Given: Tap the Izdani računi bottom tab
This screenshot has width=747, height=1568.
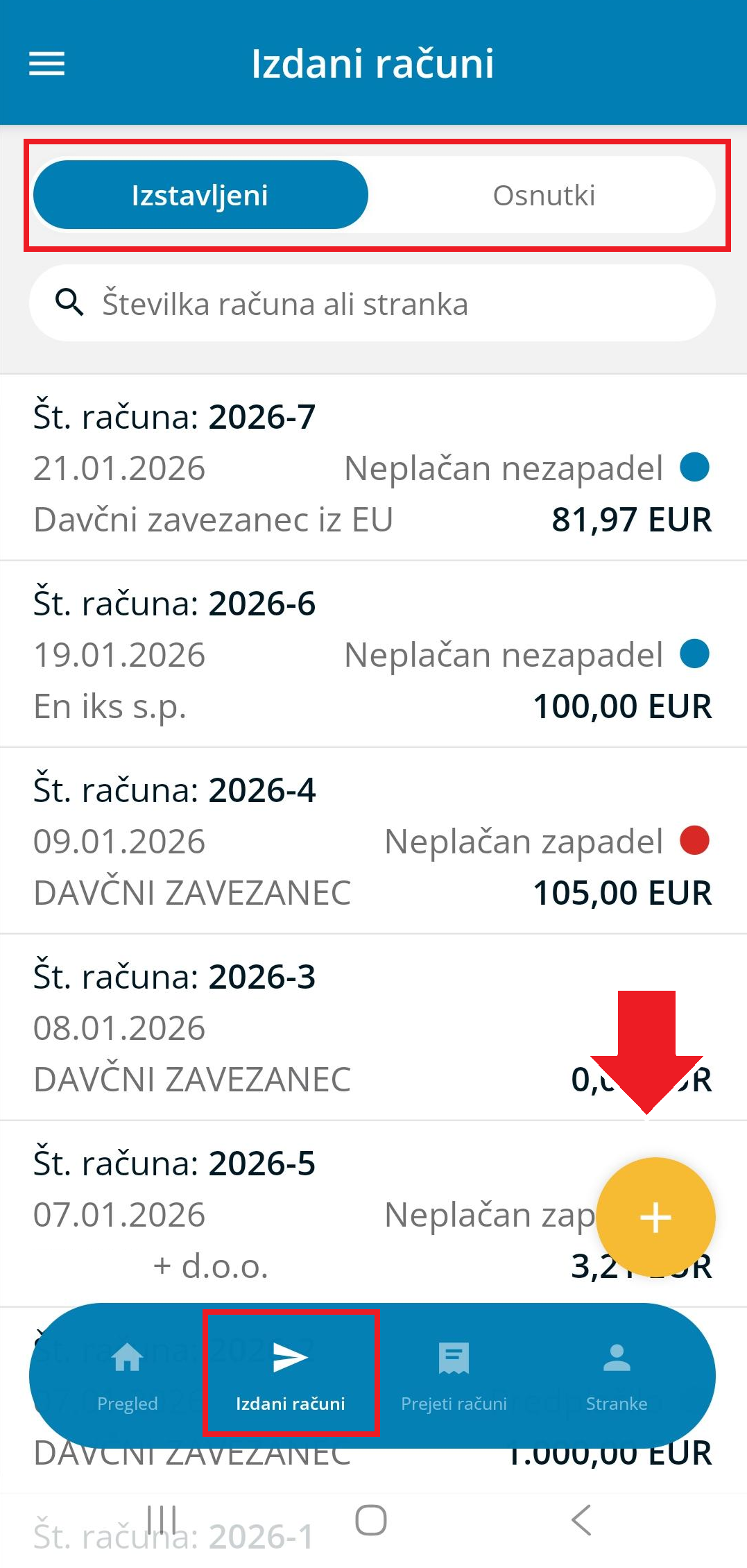Looking at the screenshot, I should pos(291,1375).
